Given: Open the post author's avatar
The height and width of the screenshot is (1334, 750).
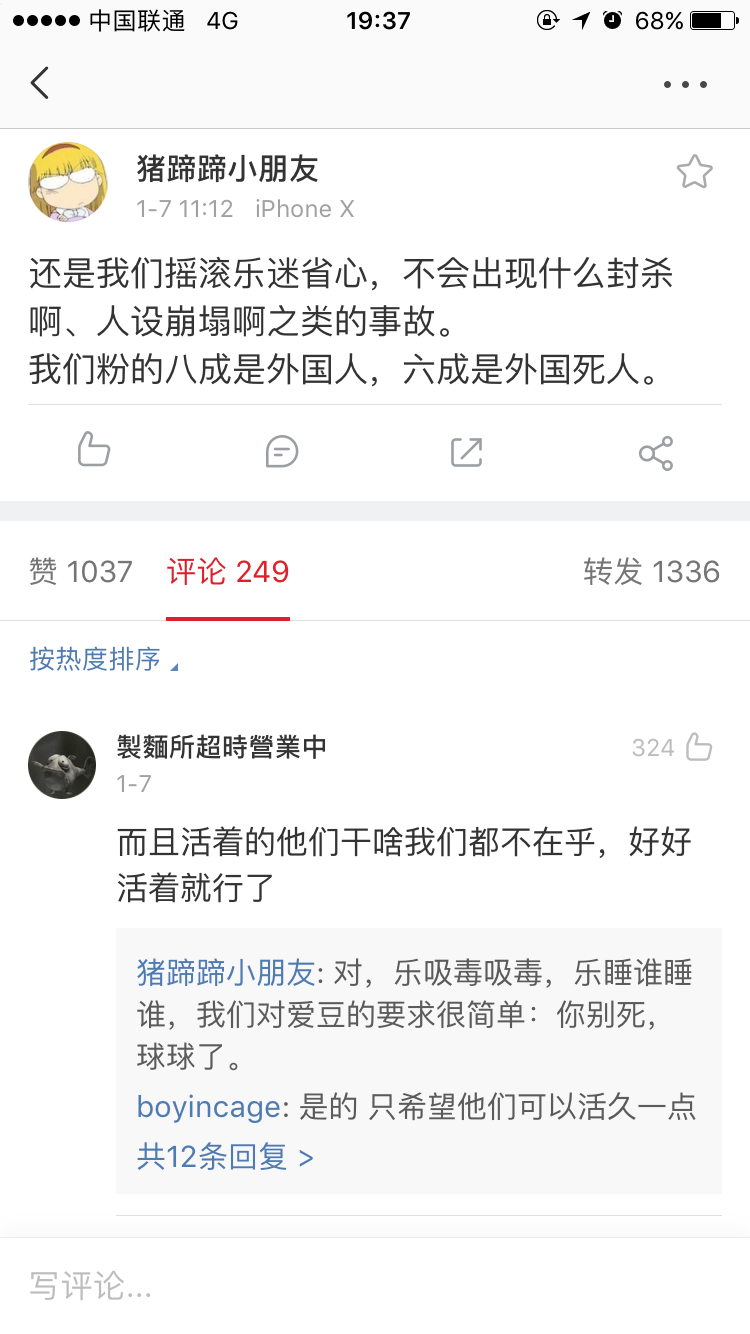Looking at the screenshot, I should click(x=68, y=182).
